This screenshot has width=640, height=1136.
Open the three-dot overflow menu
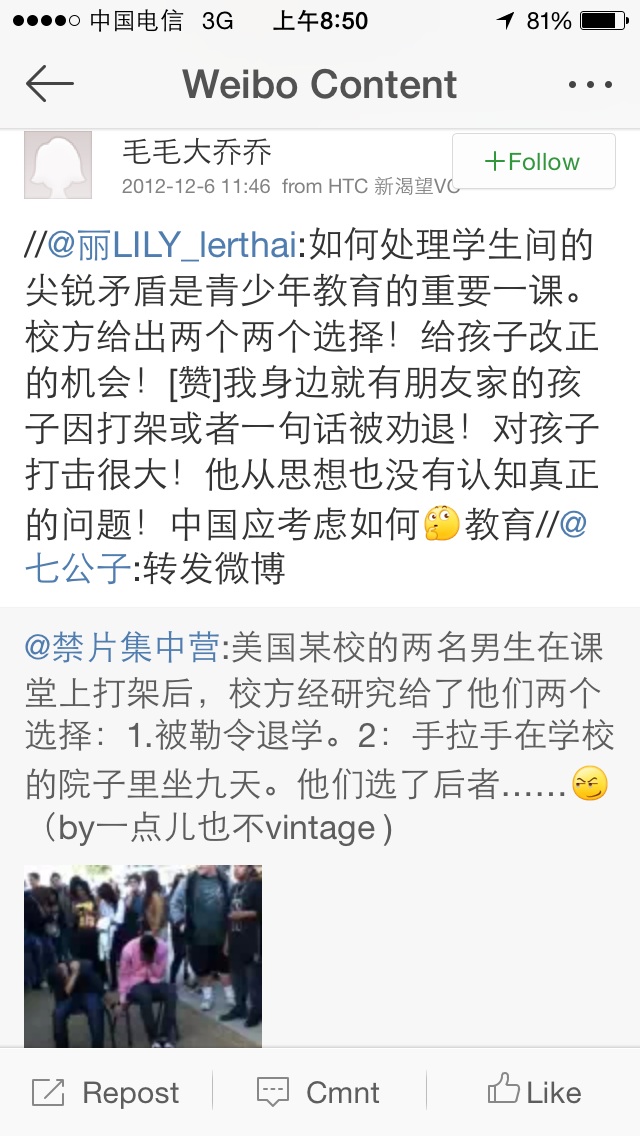tap(589, 85)
